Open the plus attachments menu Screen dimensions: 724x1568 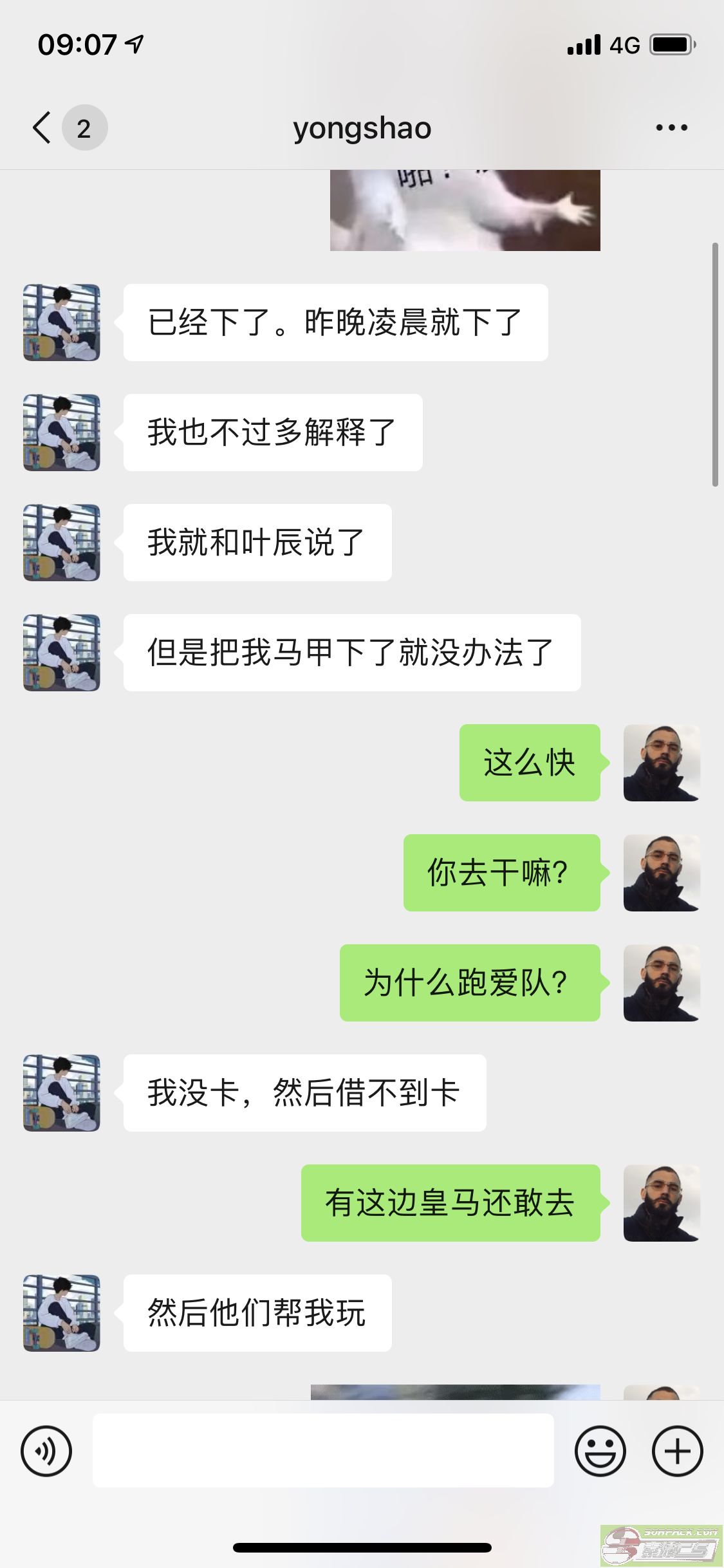click(x=677, y=1451)
